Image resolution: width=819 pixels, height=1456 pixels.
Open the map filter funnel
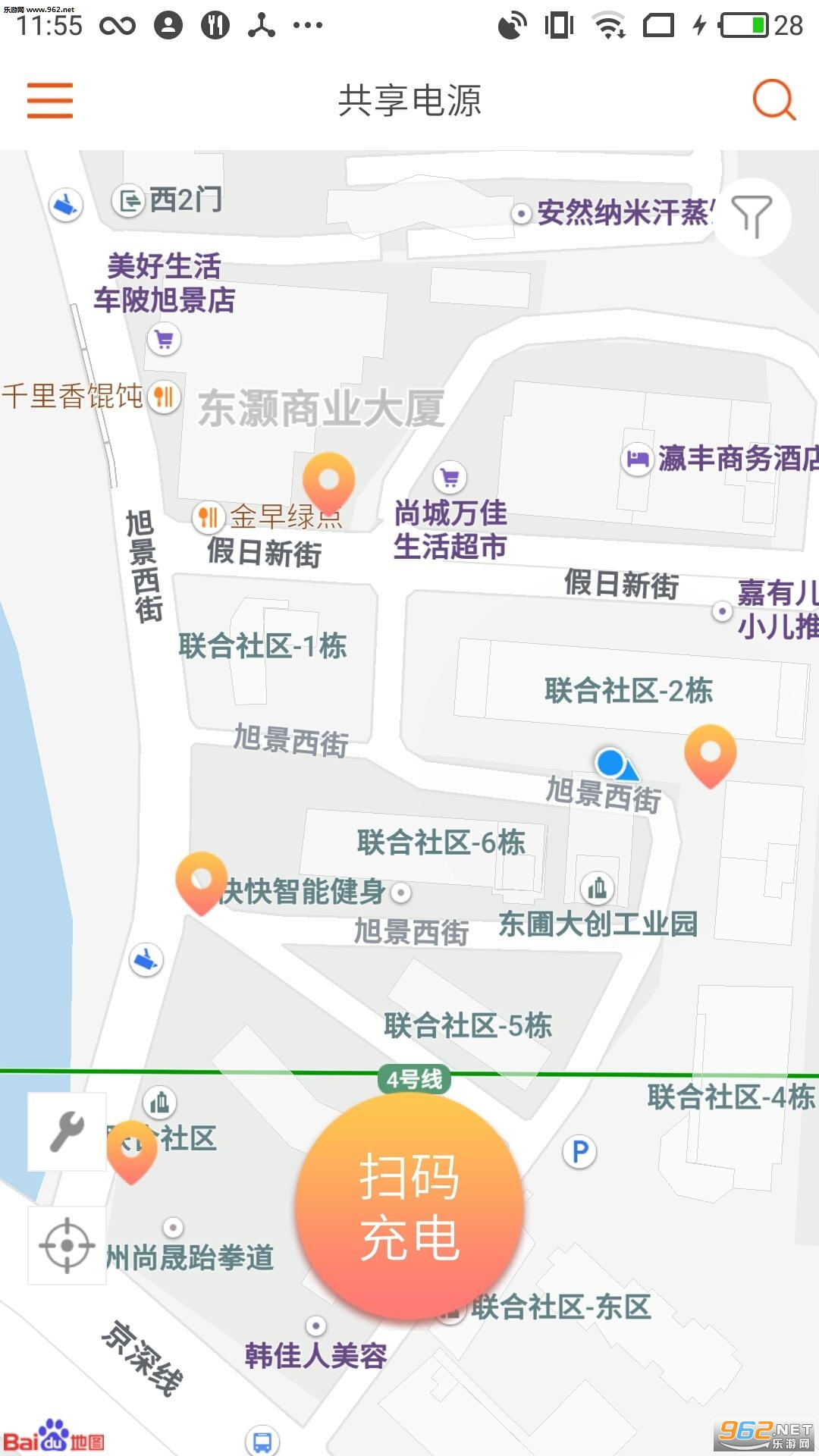pyautogui.click(x=752, y=217)
